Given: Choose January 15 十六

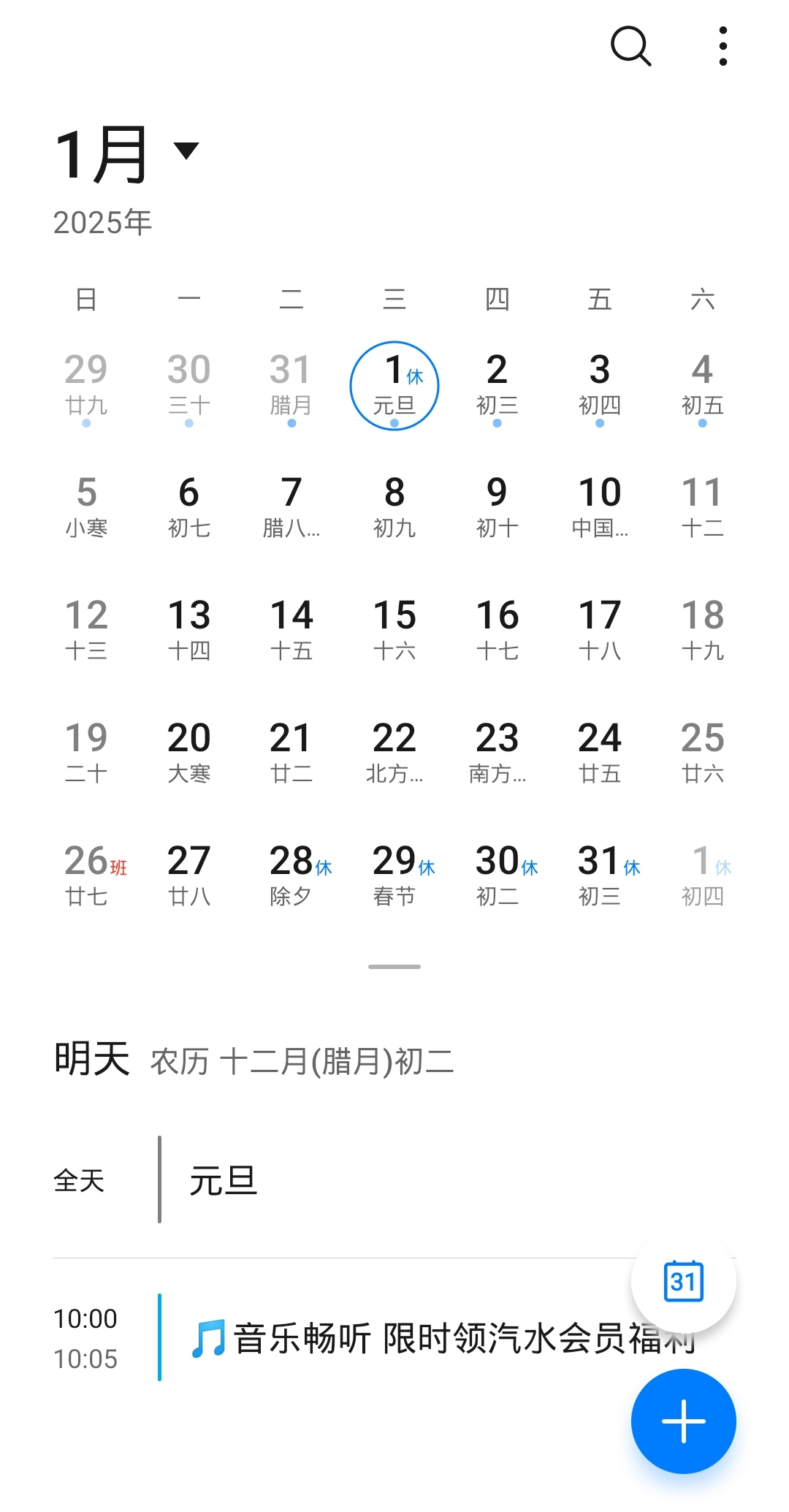Looking at the screenshot, I should 394,628.
